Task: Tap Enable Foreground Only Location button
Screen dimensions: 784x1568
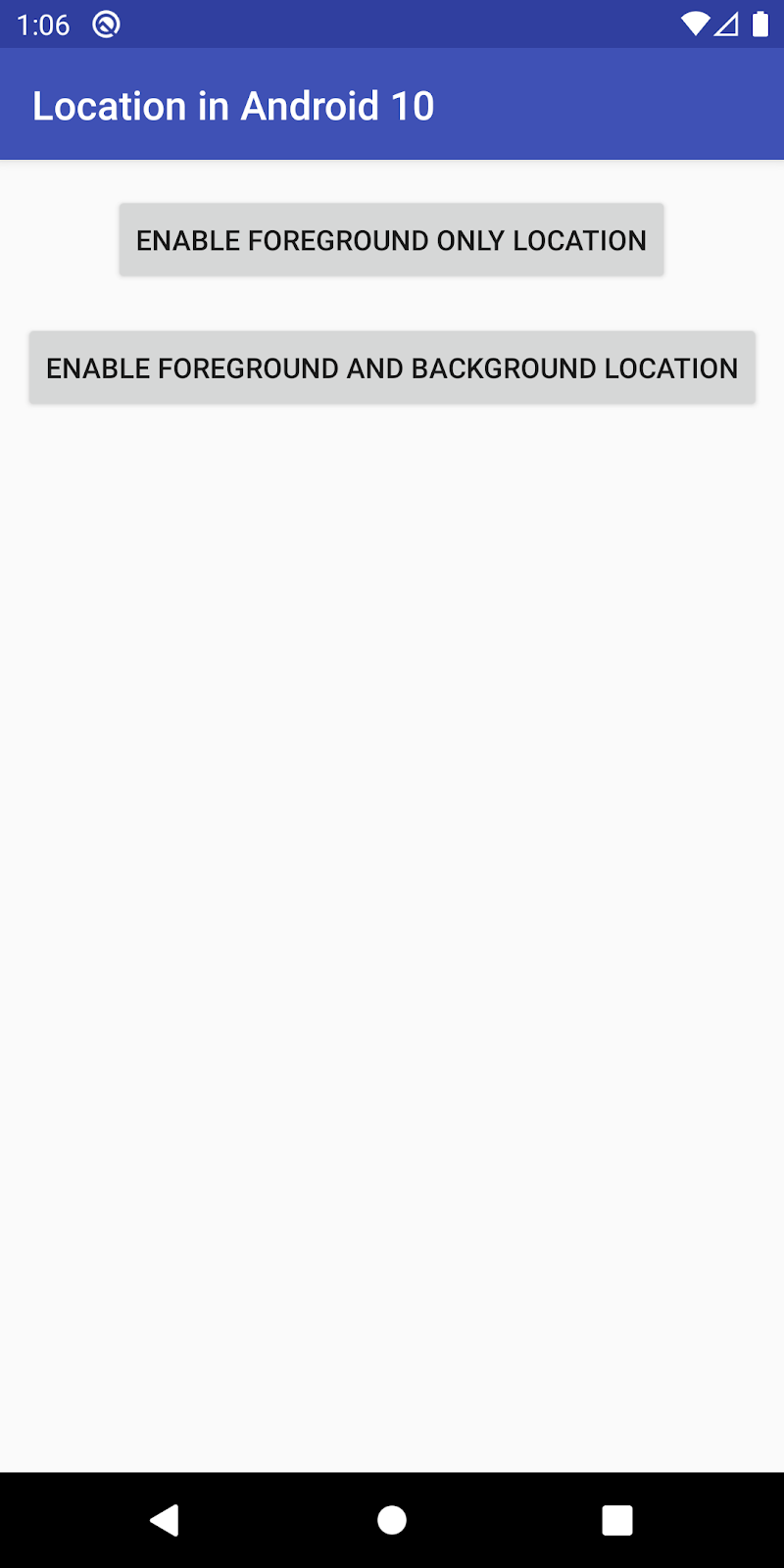Action: coord(391,240)
